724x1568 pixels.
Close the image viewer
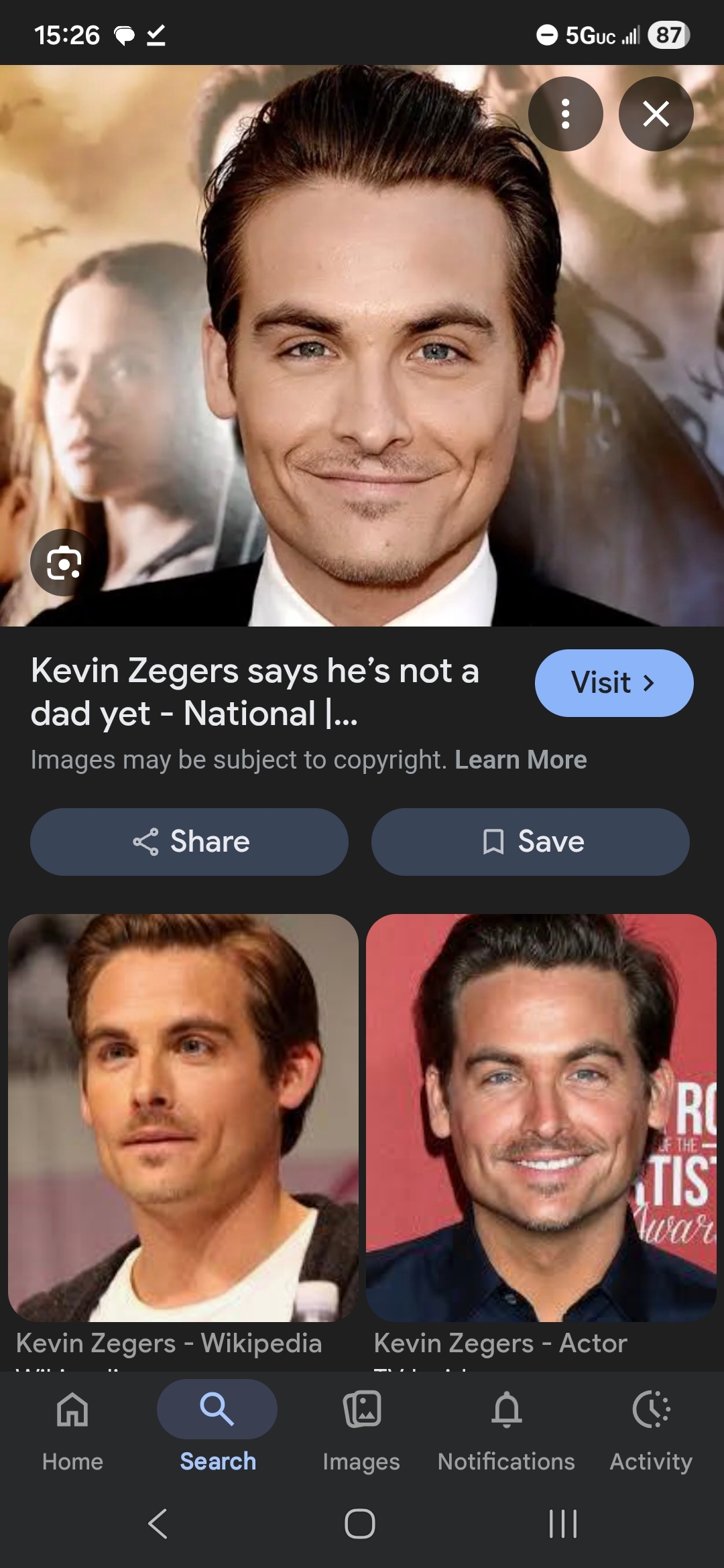656,114
